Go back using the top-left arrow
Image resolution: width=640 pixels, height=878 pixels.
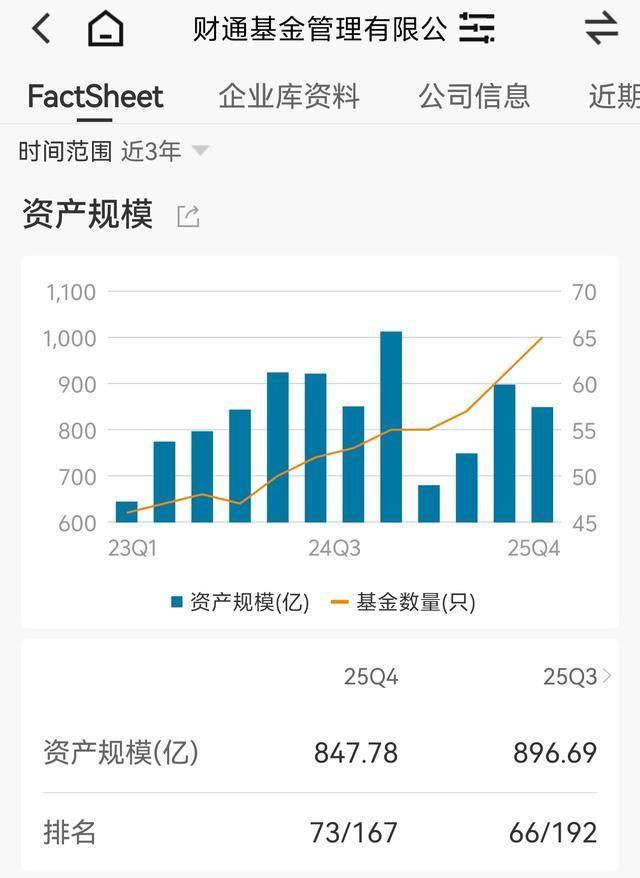(x=40, y=29)
